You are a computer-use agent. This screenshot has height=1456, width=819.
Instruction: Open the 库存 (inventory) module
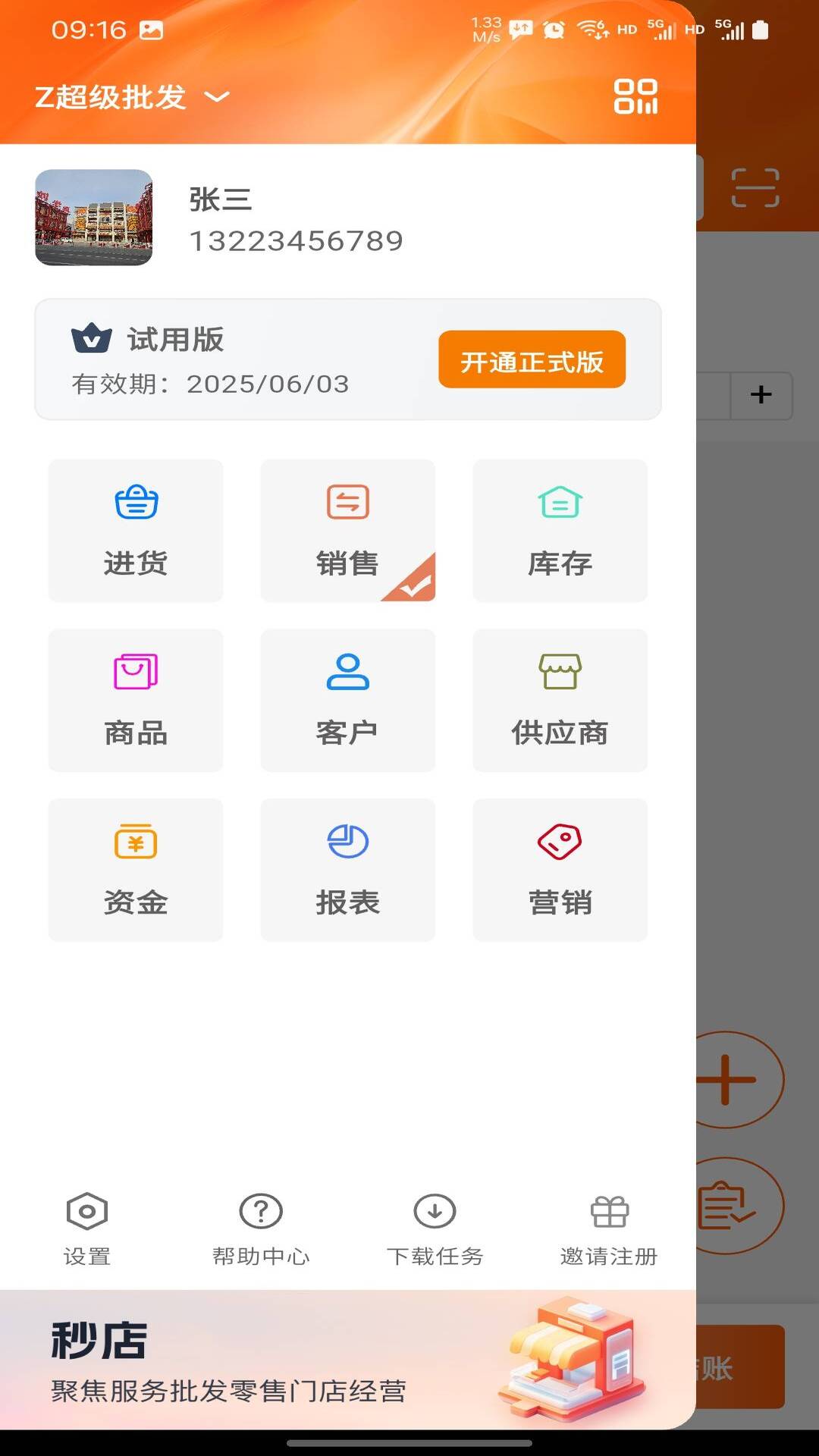[x=560, y=531]
